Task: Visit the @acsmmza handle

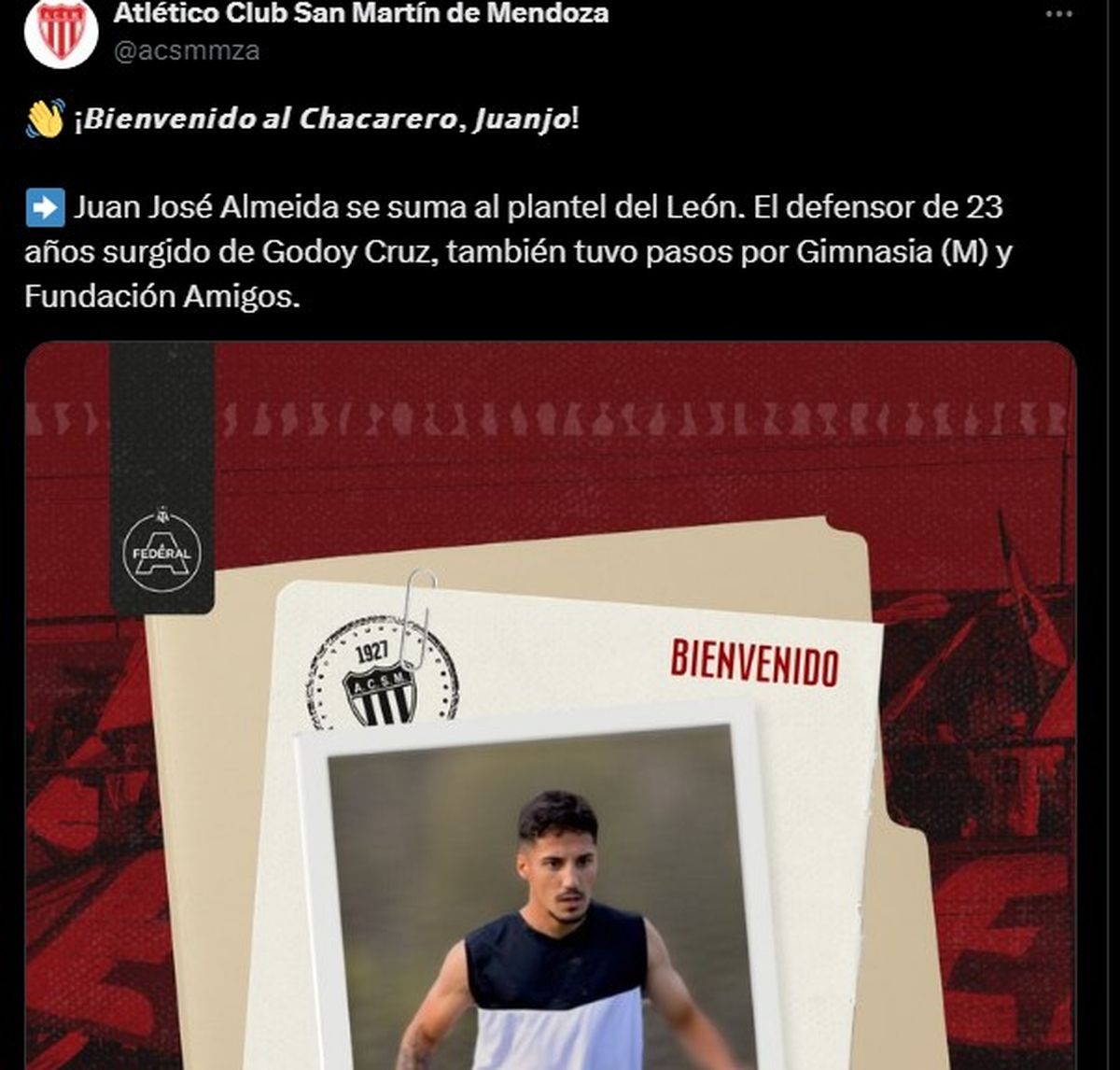Action: [x=187, y=50]
